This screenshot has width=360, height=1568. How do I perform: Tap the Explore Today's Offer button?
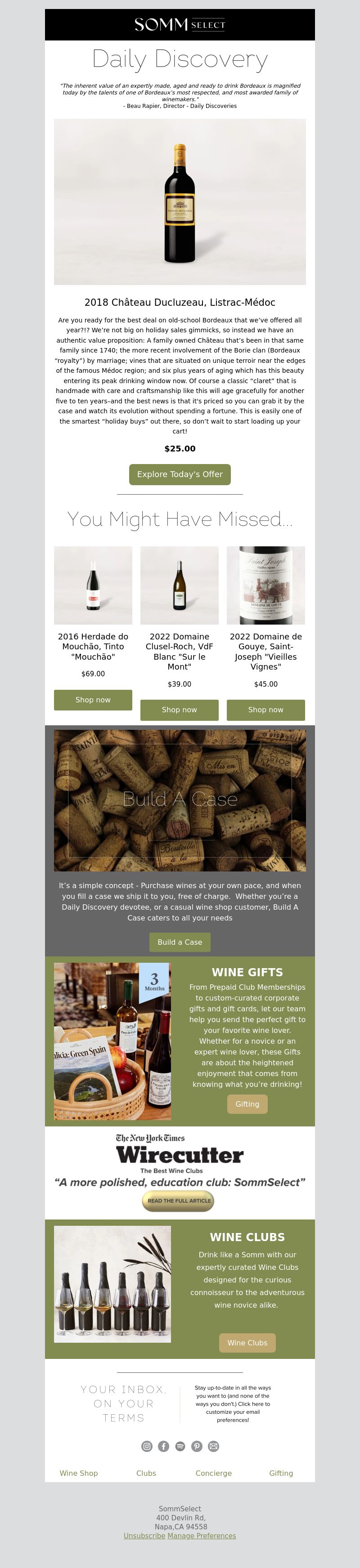180,474
